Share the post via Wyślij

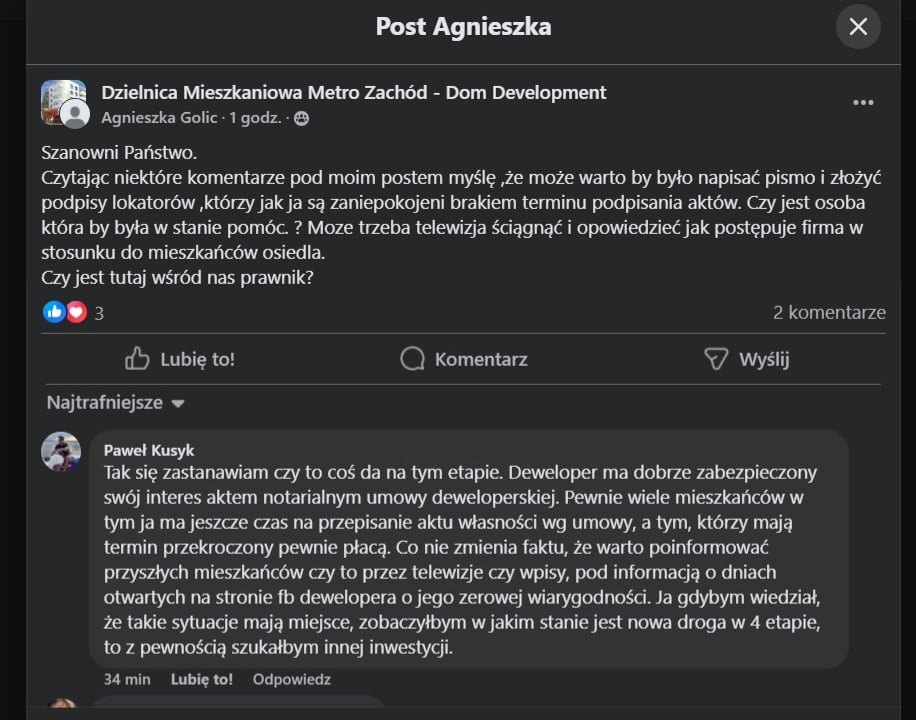click(746, 359)
